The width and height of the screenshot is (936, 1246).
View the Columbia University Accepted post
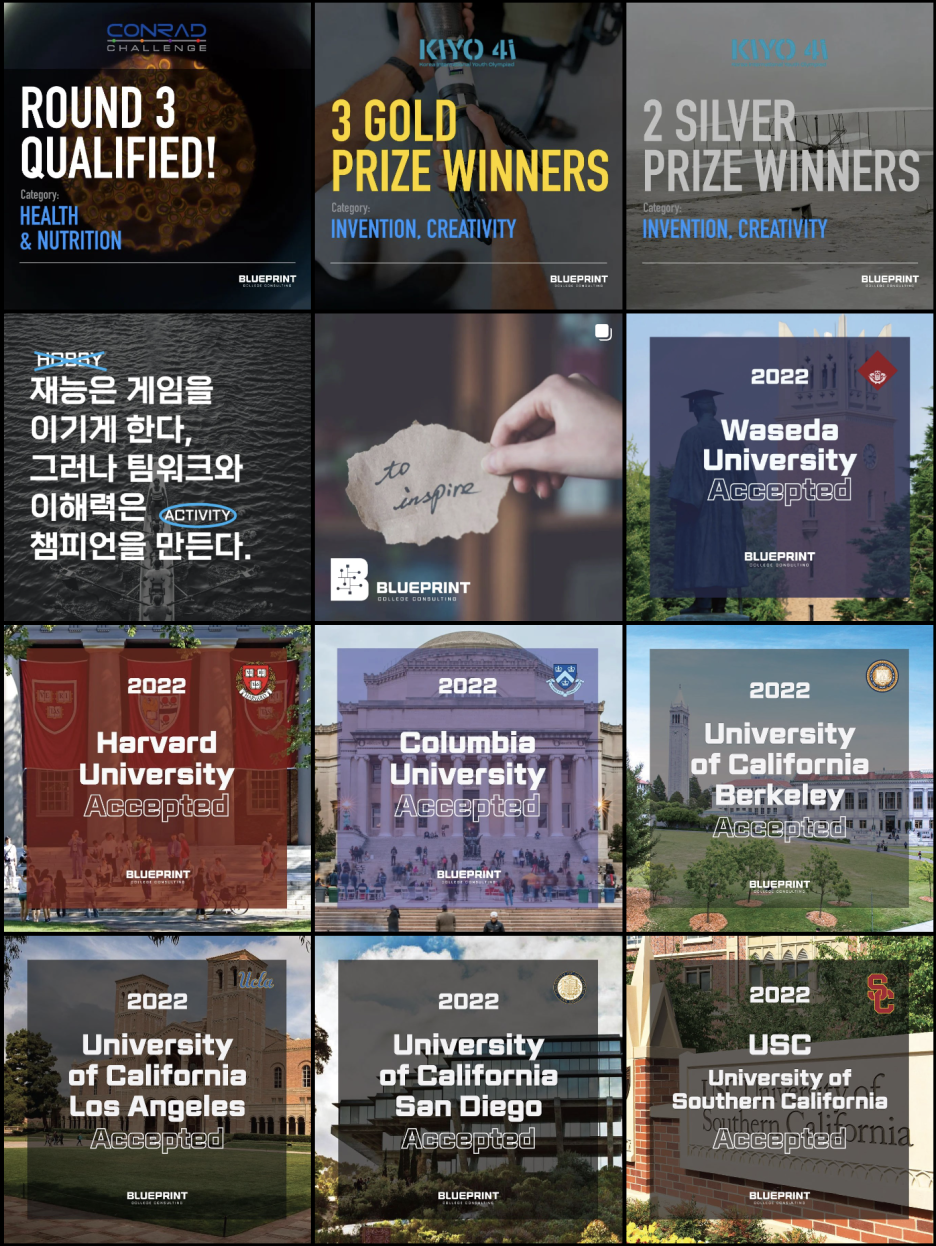click(468, 778)
